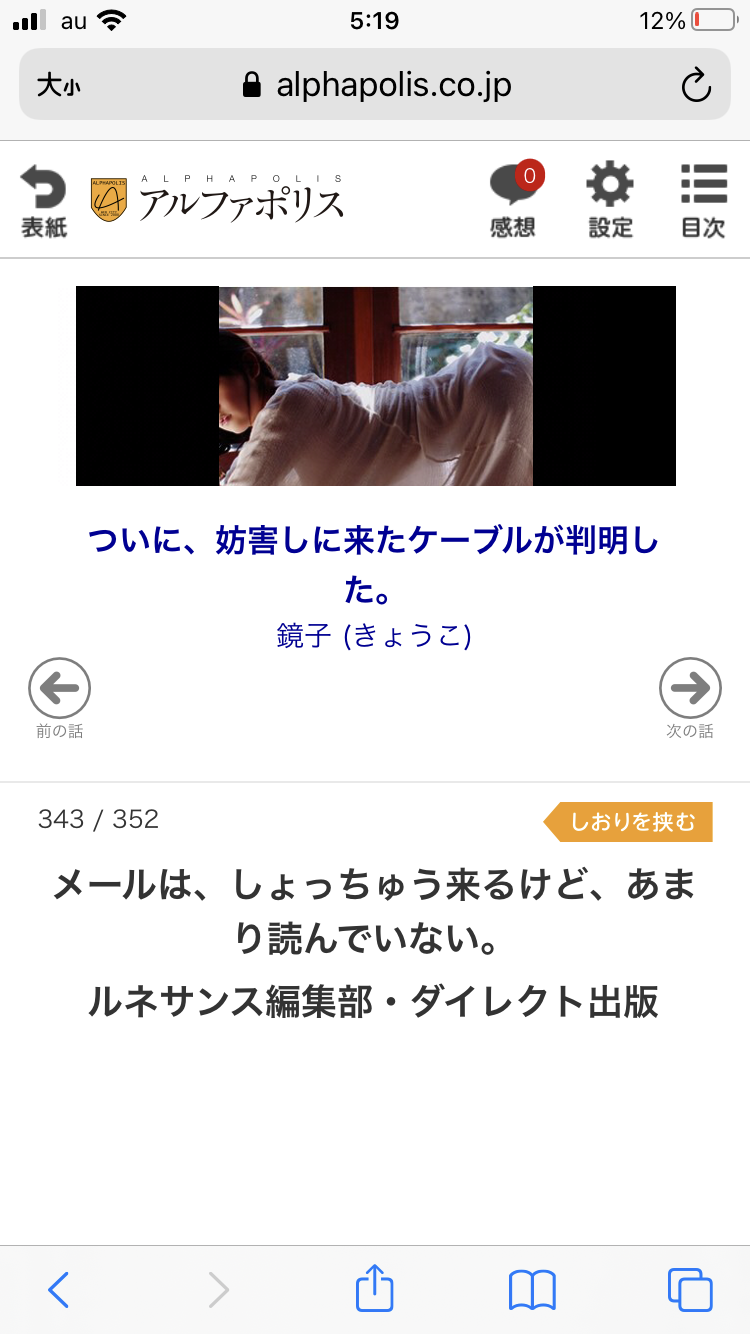
Task: Open the author link 鏡子 (きょうこ)
Action: coord(374,636)
